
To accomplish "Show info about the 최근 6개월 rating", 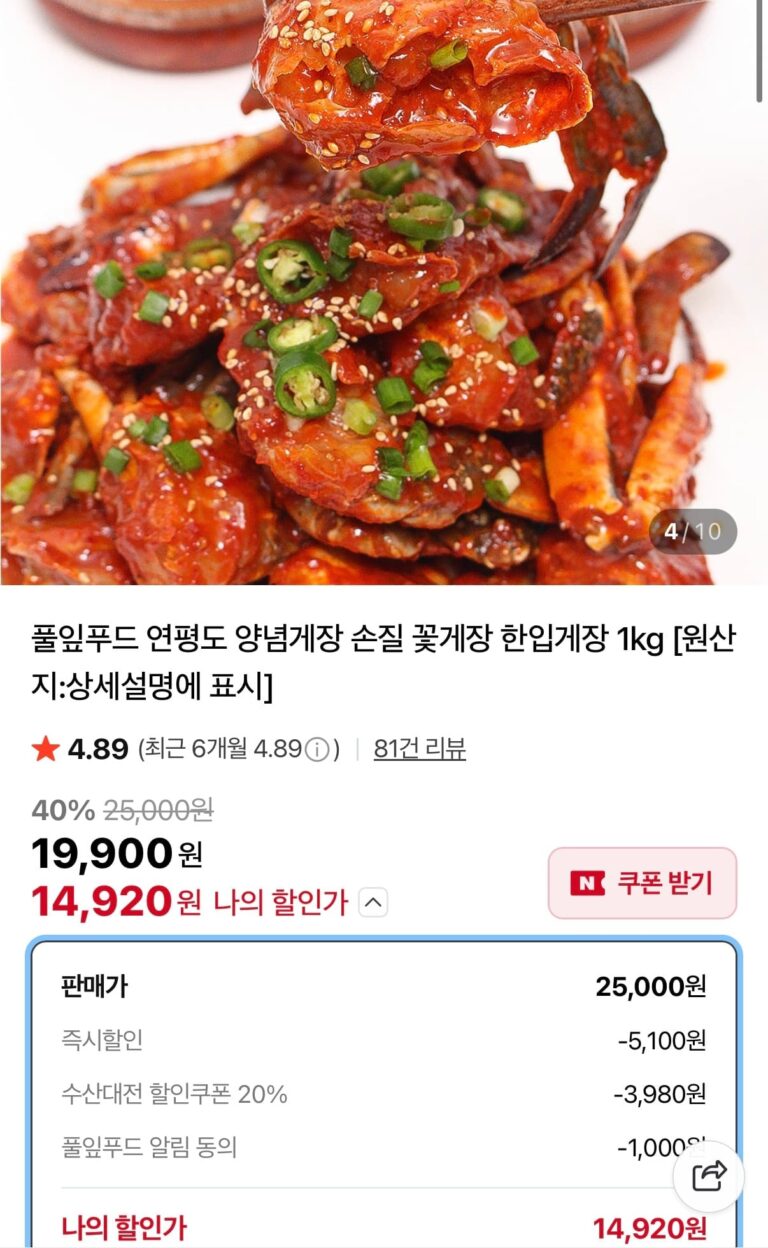I will point(316,750).
